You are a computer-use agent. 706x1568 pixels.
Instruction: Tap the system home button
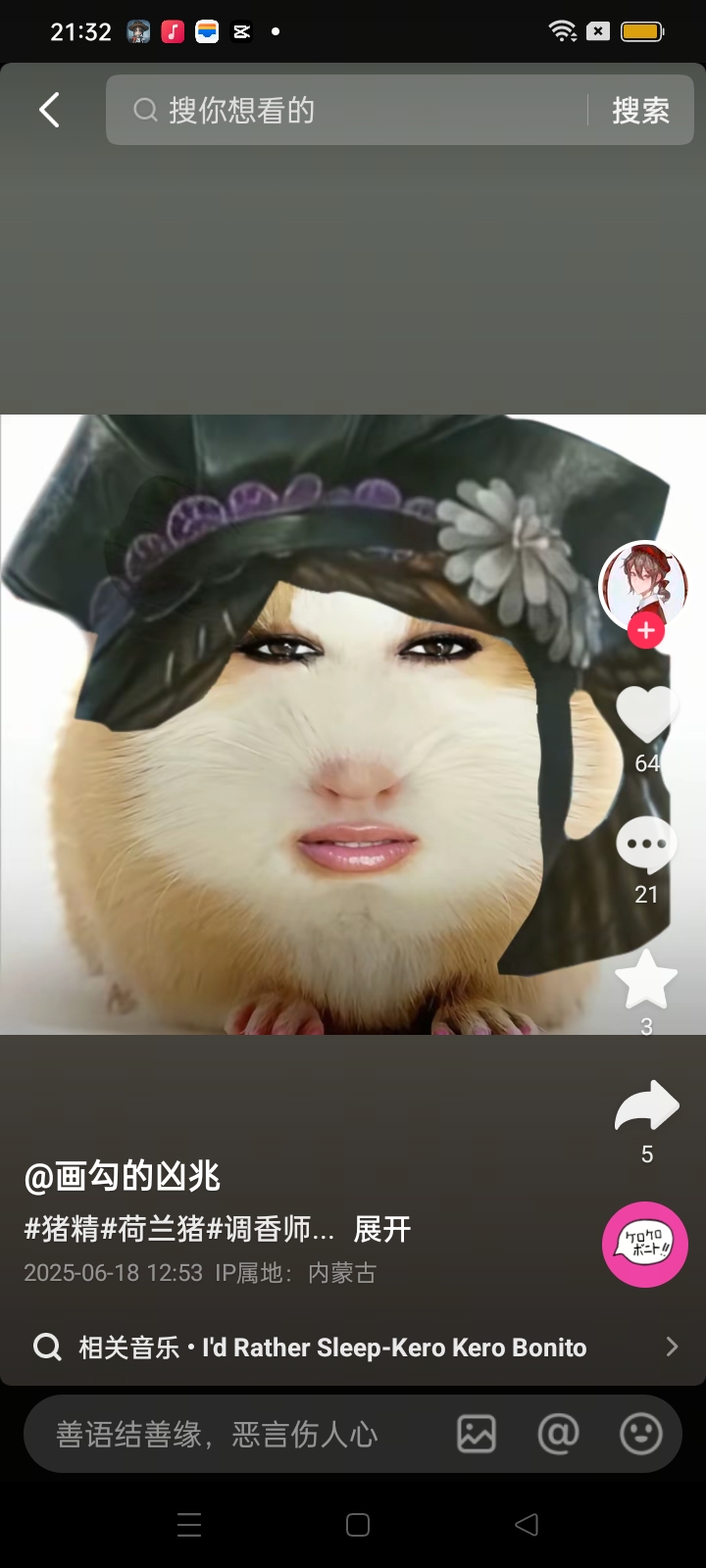(x=358, y=1525)
